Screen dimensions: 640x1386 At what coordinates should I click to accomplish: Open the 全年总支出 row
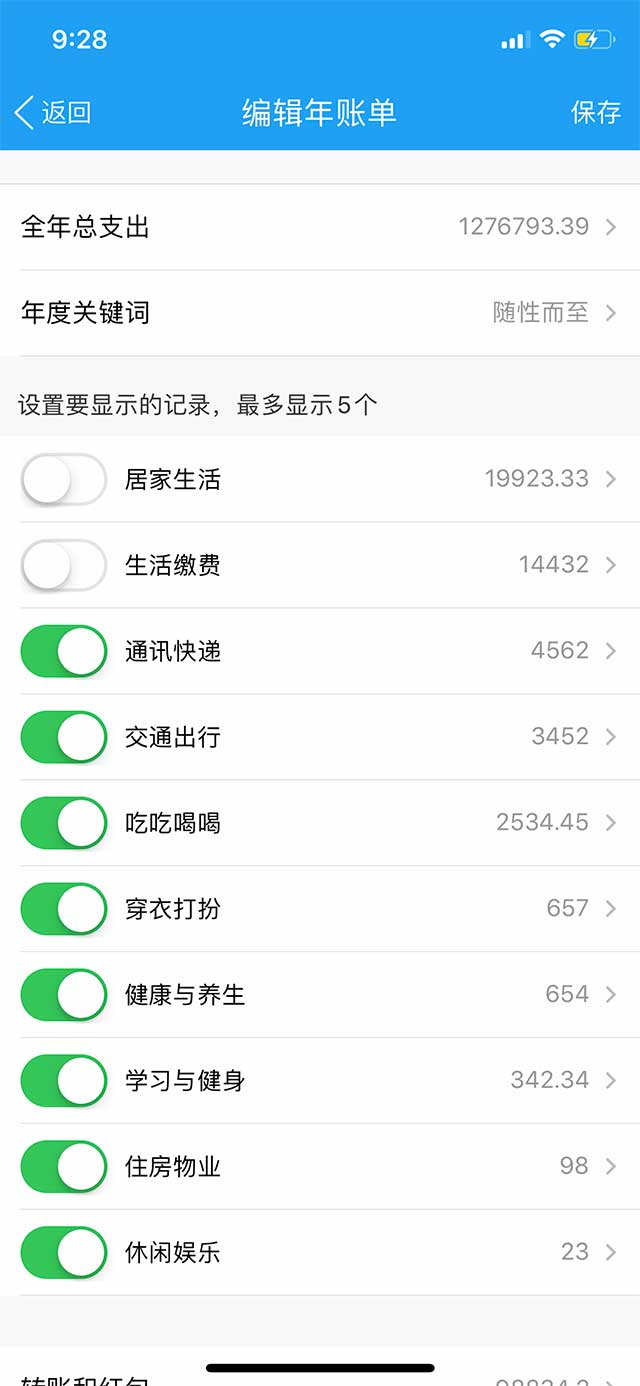coord(320,227)
